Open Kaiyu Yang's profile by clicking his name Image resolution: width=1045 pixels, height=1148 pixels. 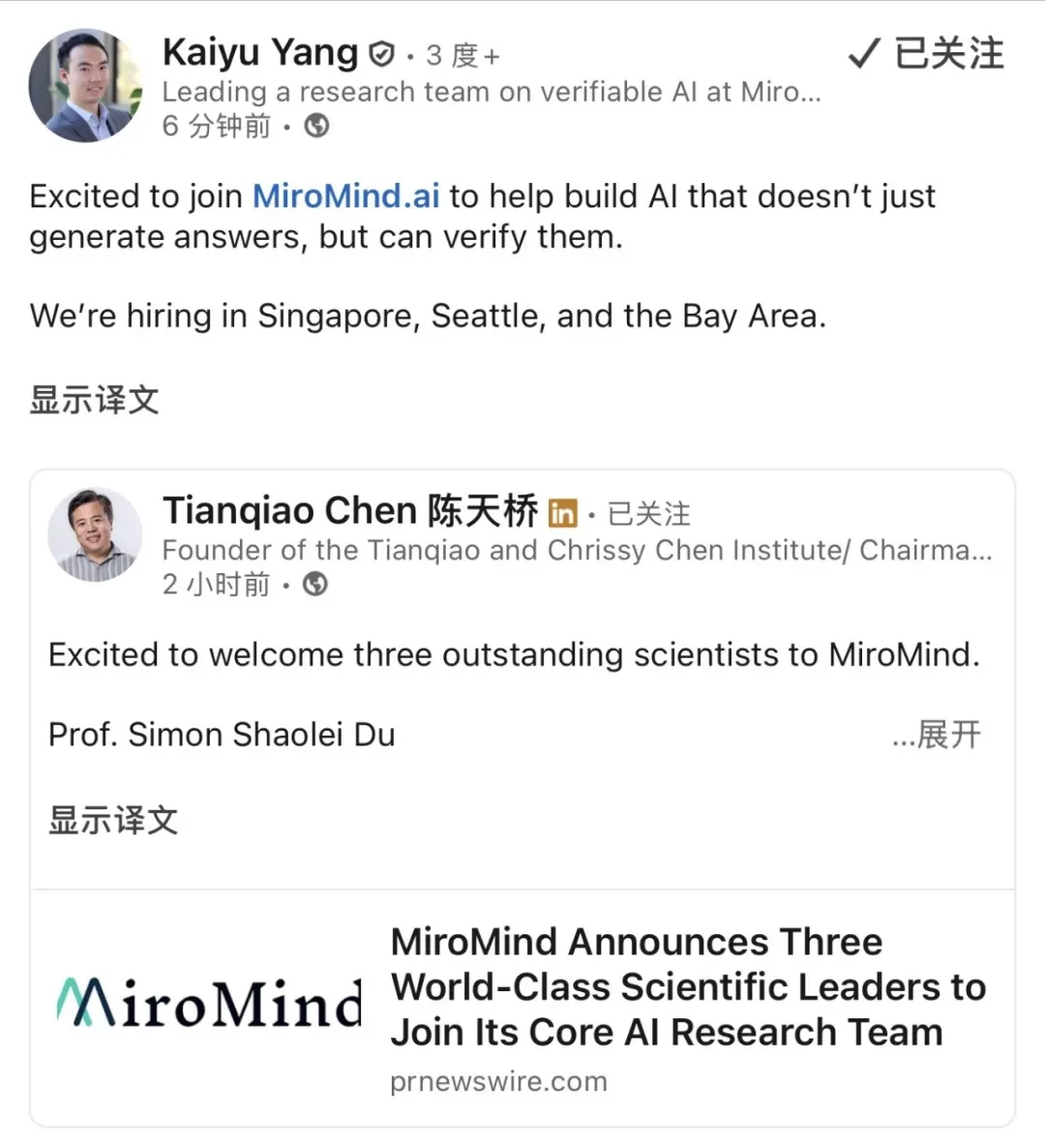(x=259, y=53)
